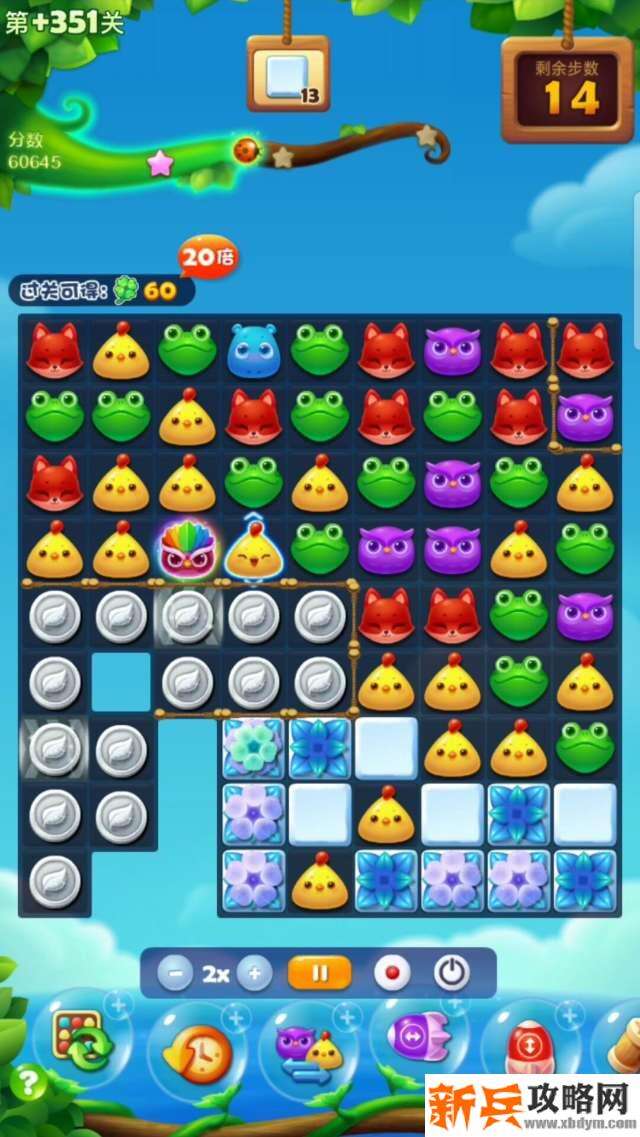
Task: Increase playback speed with plus button
Action: click(254, 973)
